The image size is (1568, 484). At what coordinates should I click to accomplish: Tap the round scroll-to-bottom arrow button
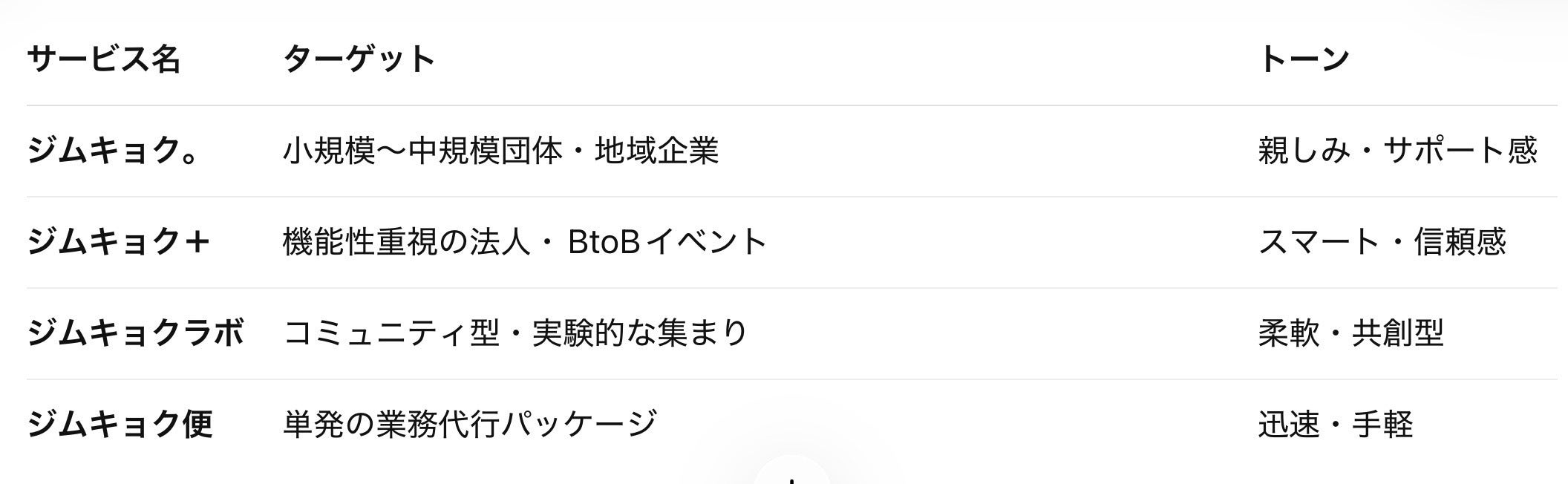[791, 475]
